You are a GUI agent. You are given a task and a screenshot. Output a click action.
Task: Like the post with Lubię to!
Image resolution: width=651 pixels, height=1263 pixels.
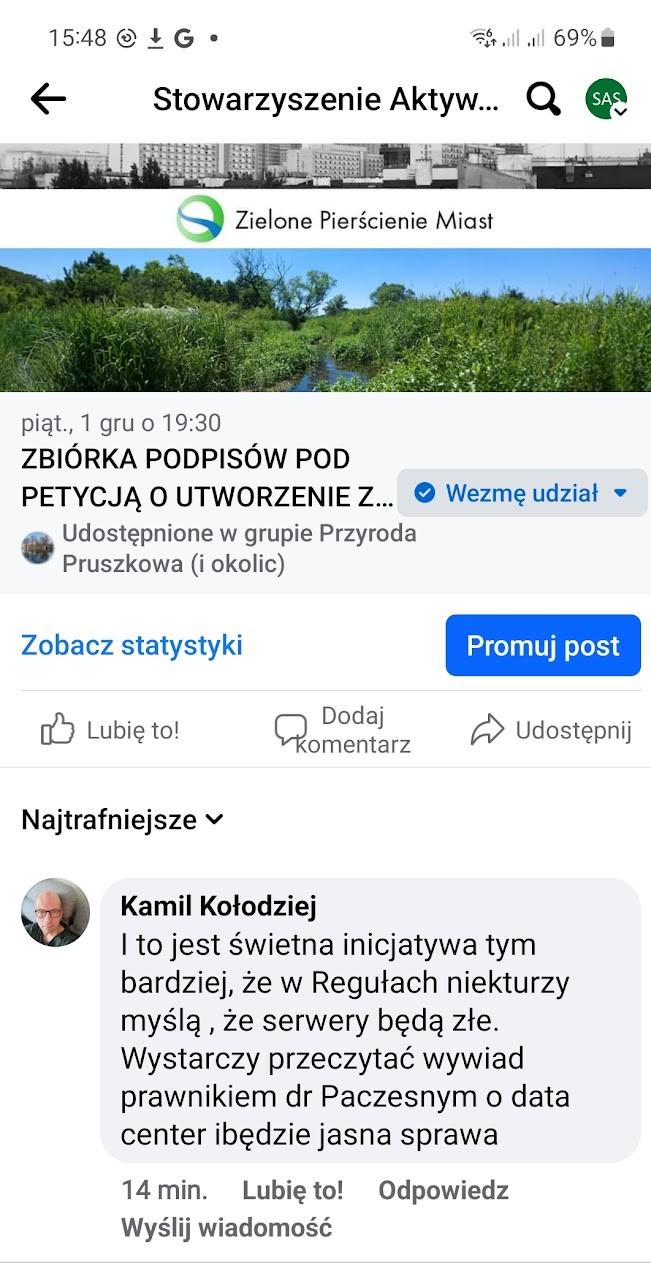[x=110, y=730]
